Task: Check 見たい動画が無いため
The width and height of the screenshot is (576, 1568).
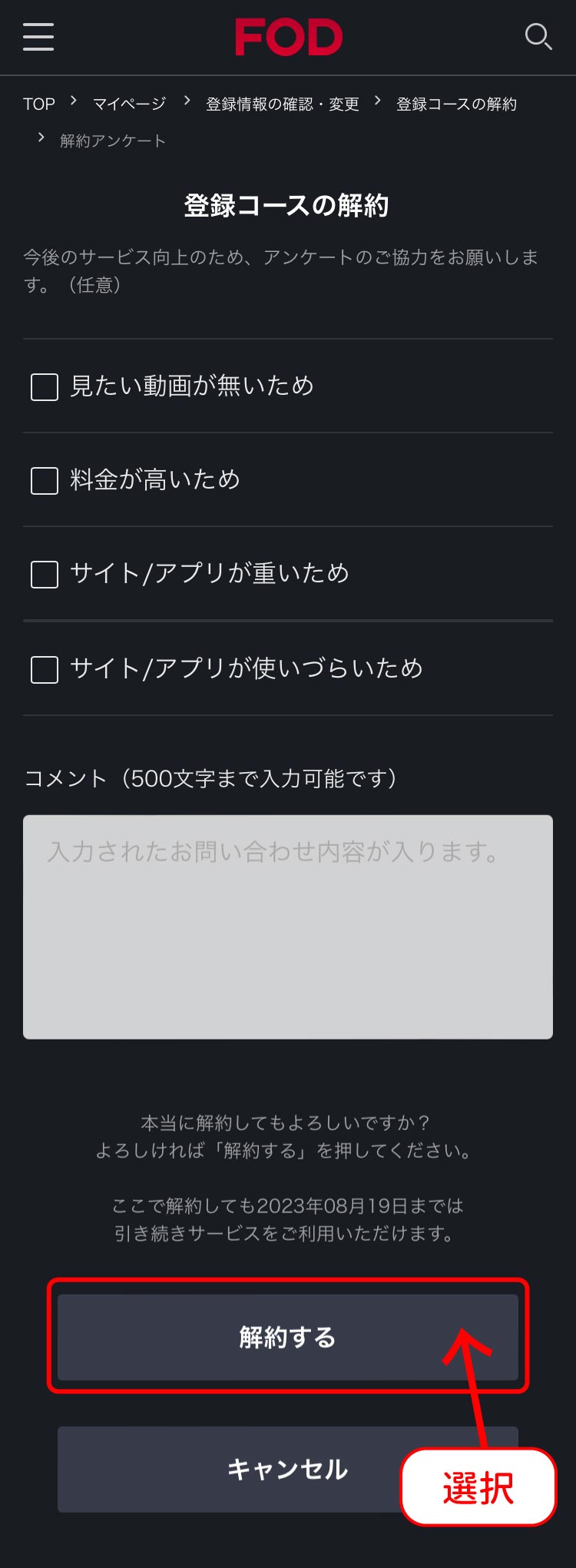Action: pos(45,386)
